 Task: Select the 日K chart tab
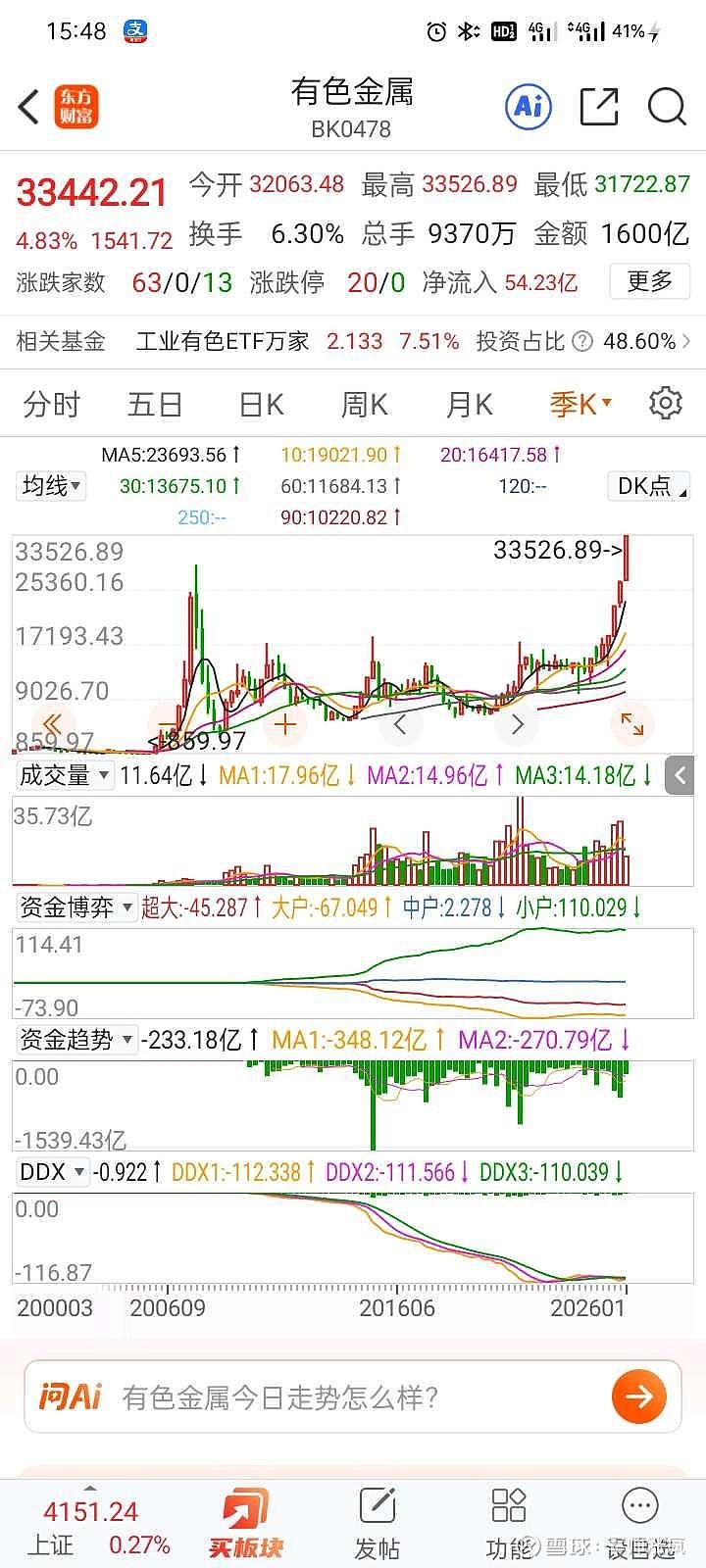click(261, 404)
